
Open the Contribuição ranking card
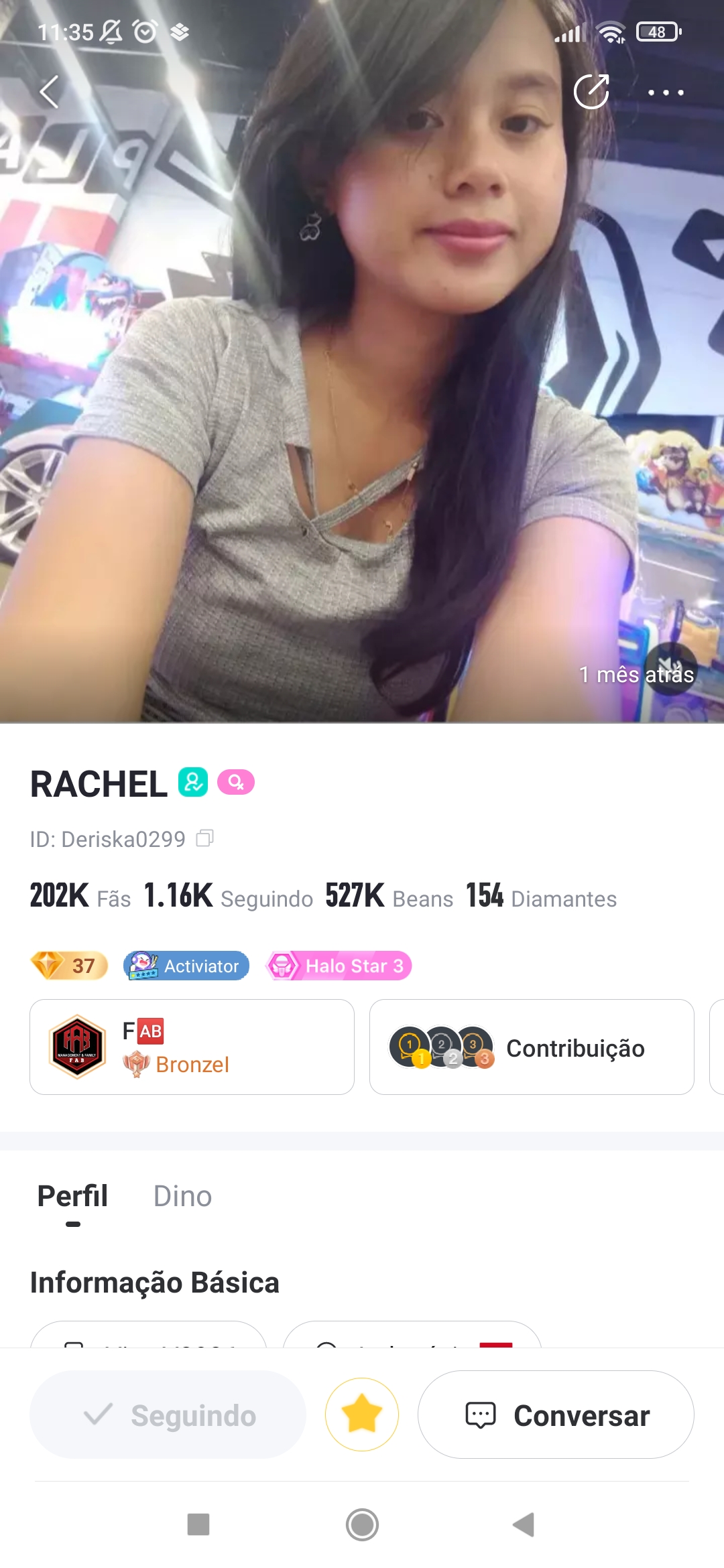531,1047
